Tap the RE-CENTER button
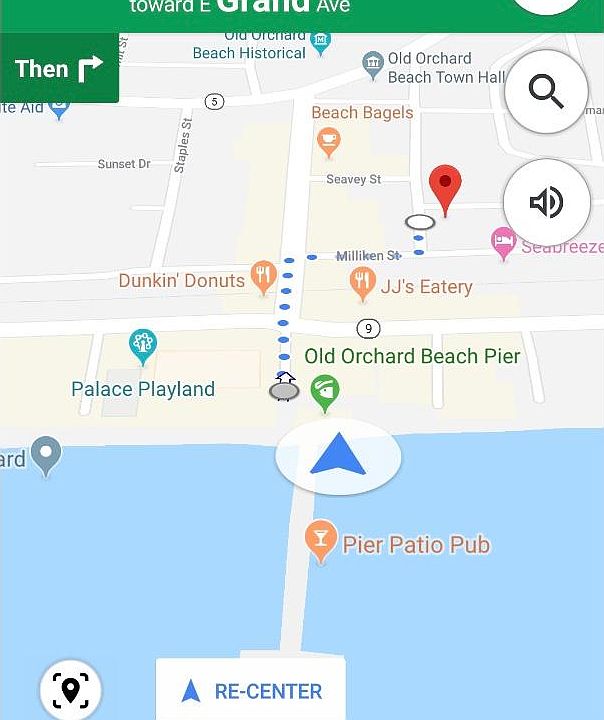604x720 pixels. (x=251, y=690)
